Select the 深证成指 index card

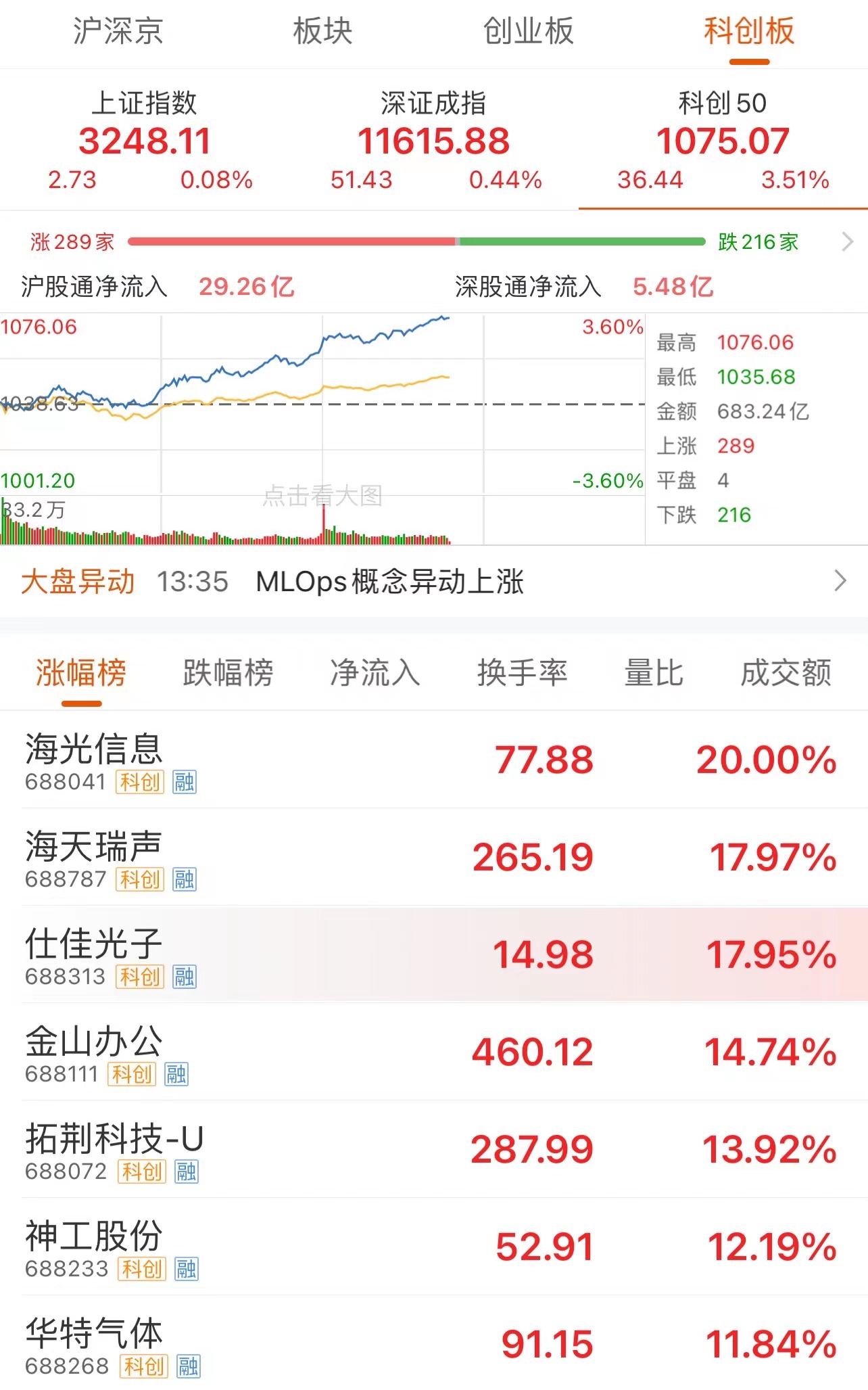[x=433, y=140]
